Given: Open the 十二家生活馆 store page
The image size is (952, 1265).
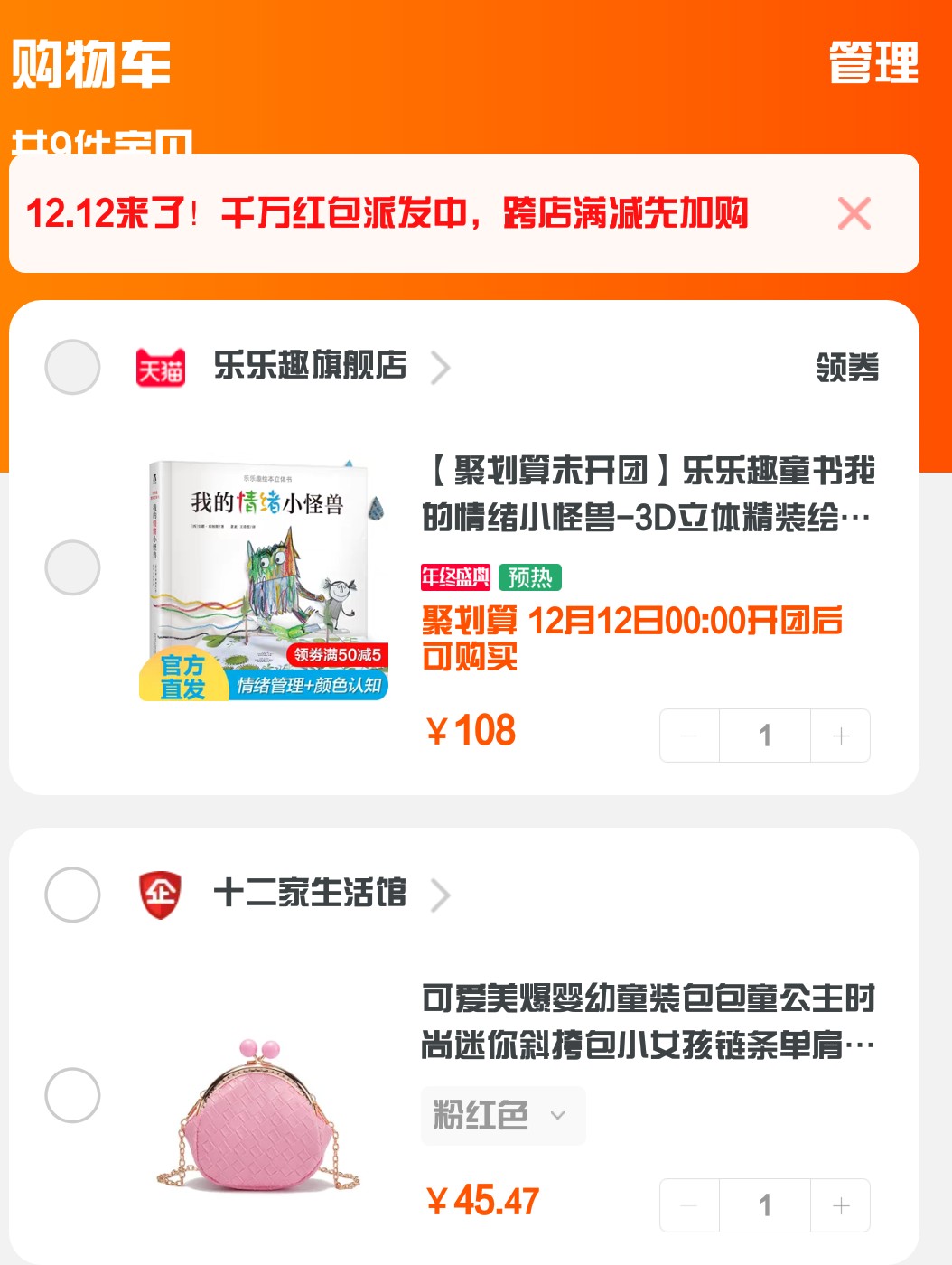Looking at the screenshot, I should coord(310,894).
